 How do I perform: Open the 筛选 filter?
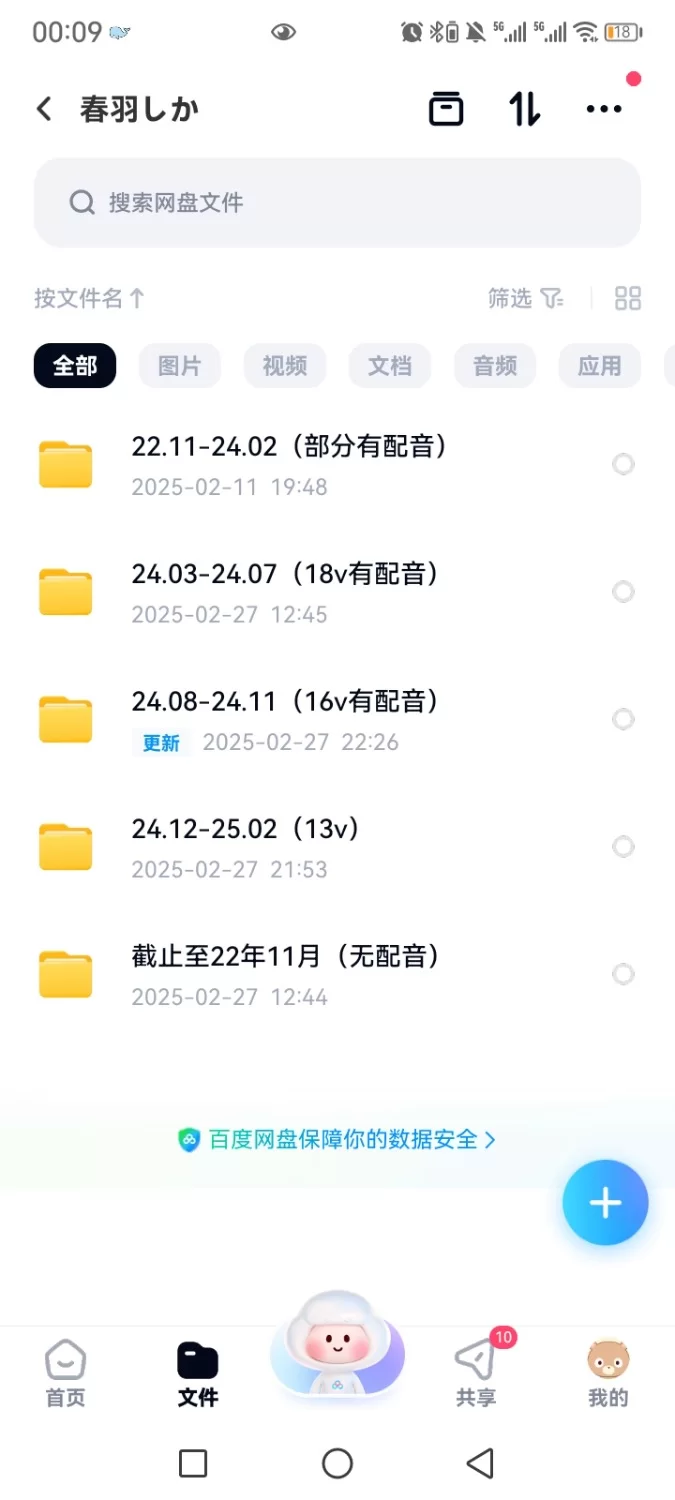(x=525, y=298)
